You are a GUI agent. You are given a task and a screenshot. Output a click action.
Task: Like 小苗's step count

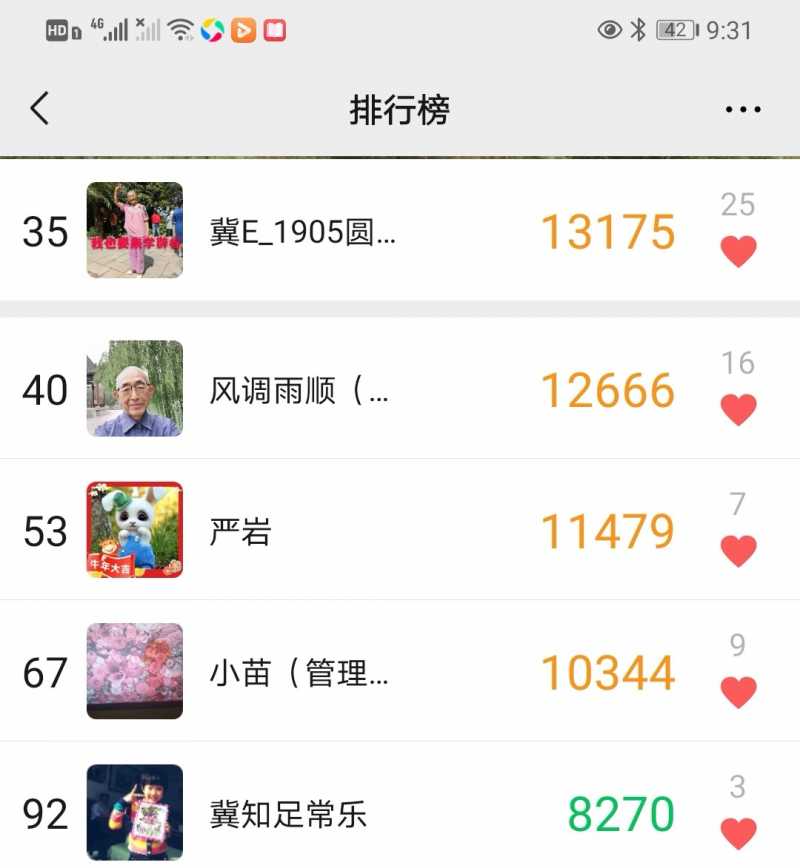pos(738,692)
